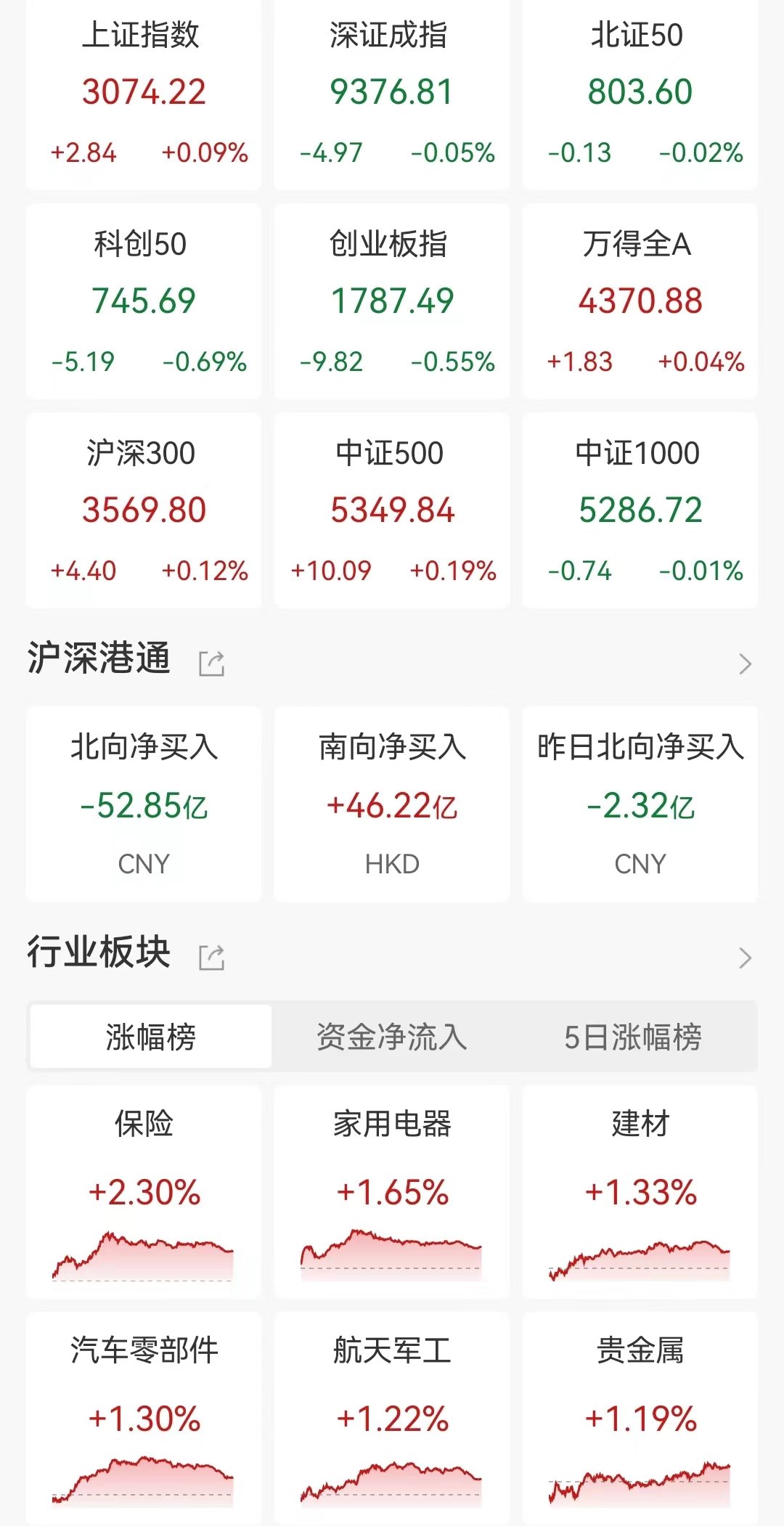Open the 上证指数 index card
Image resolution: width=784 pixels, height=1526 pixels.
pyautogui.click(x=144, y=93)
